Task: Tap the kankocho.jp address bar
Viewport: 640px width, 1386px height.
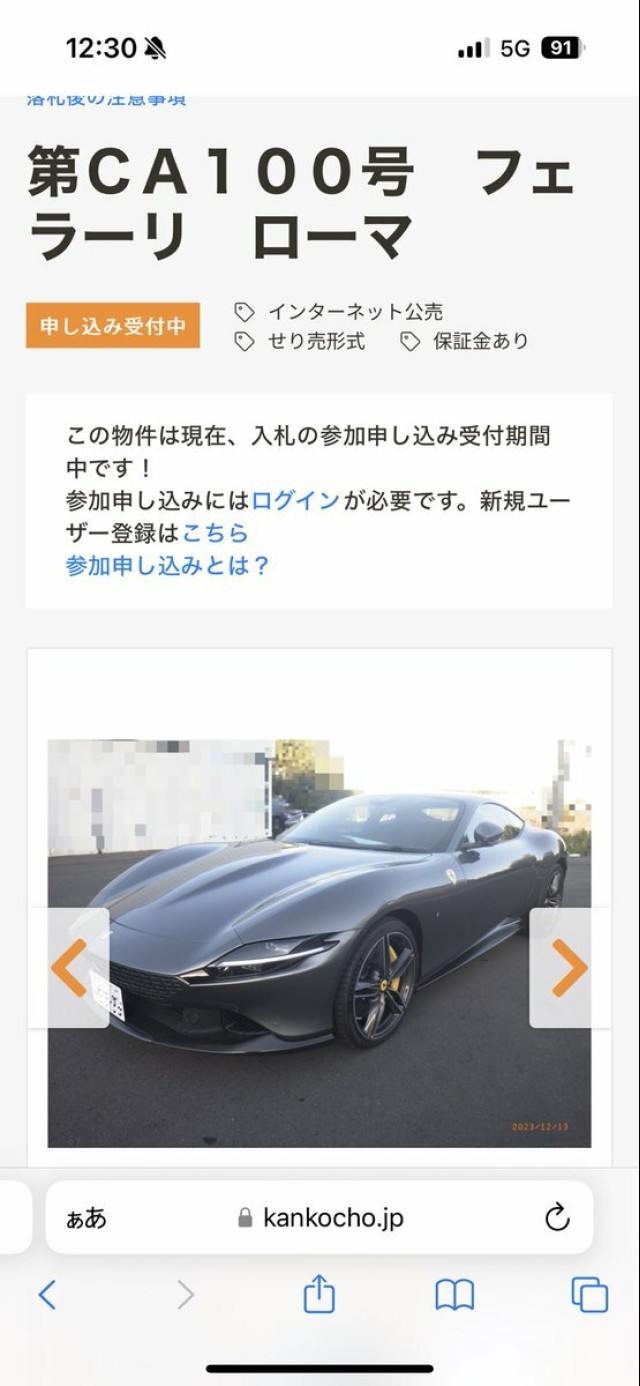Action: (x=319, y=1217)
